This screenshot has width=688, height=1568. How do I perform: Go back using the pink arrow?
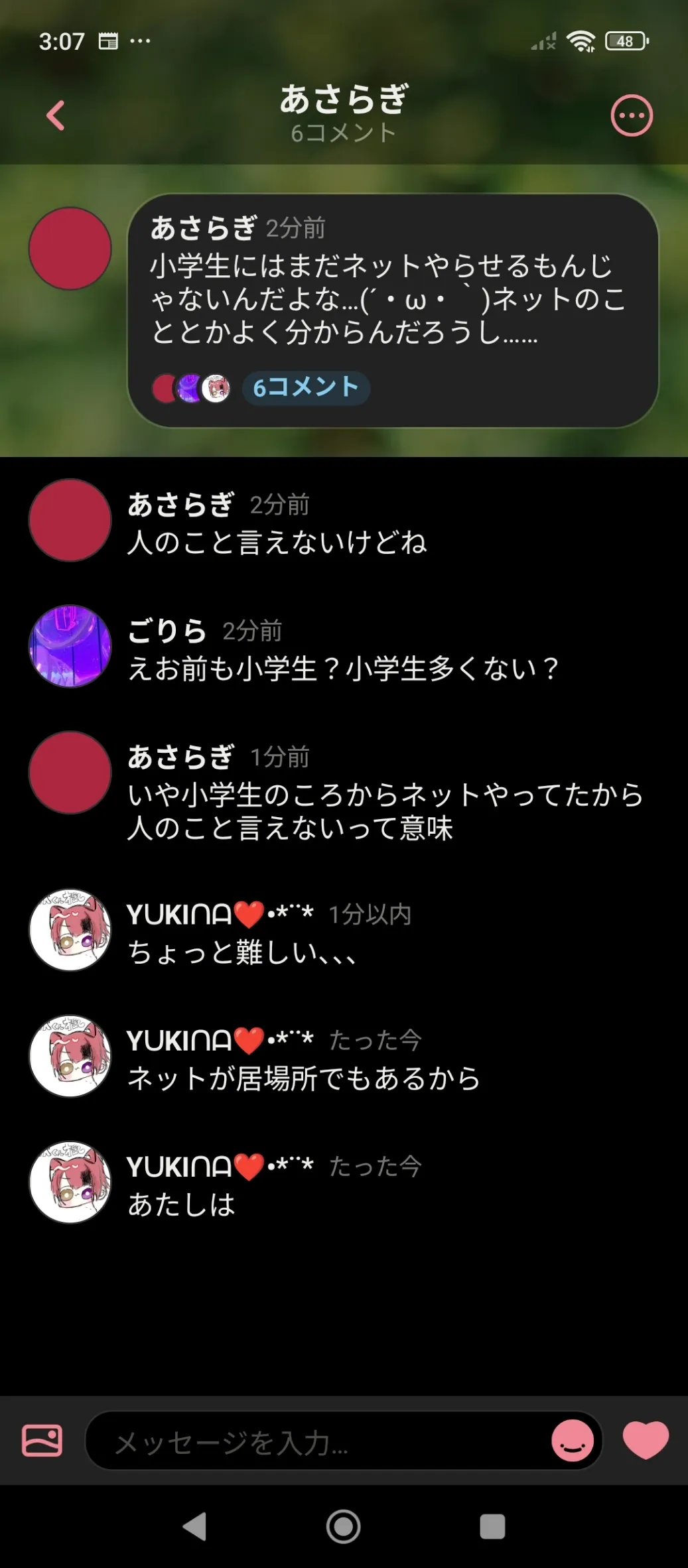(x=56, y=116)
